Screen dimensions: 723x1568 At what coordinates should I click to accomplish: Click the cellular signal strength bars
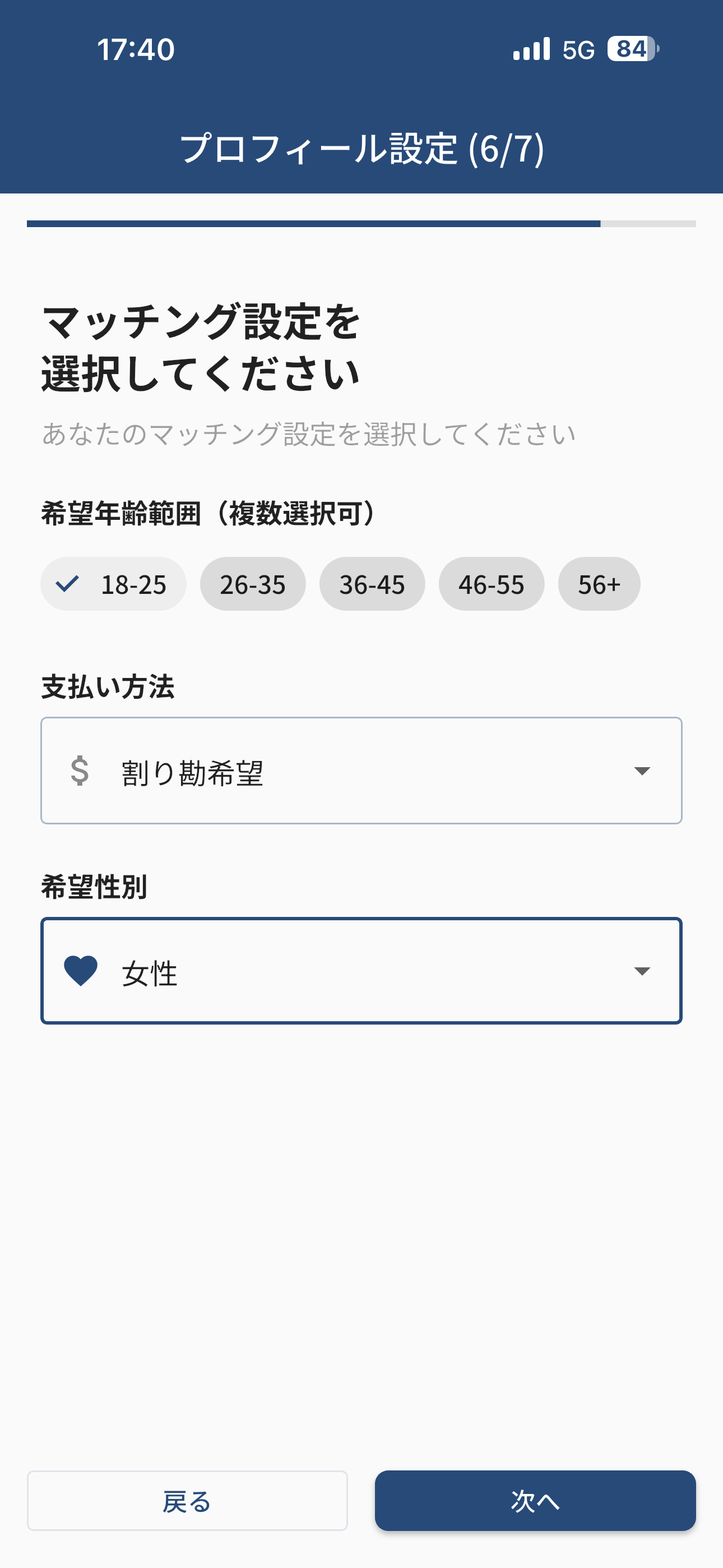pyautogui.click(x=531, y=50)
